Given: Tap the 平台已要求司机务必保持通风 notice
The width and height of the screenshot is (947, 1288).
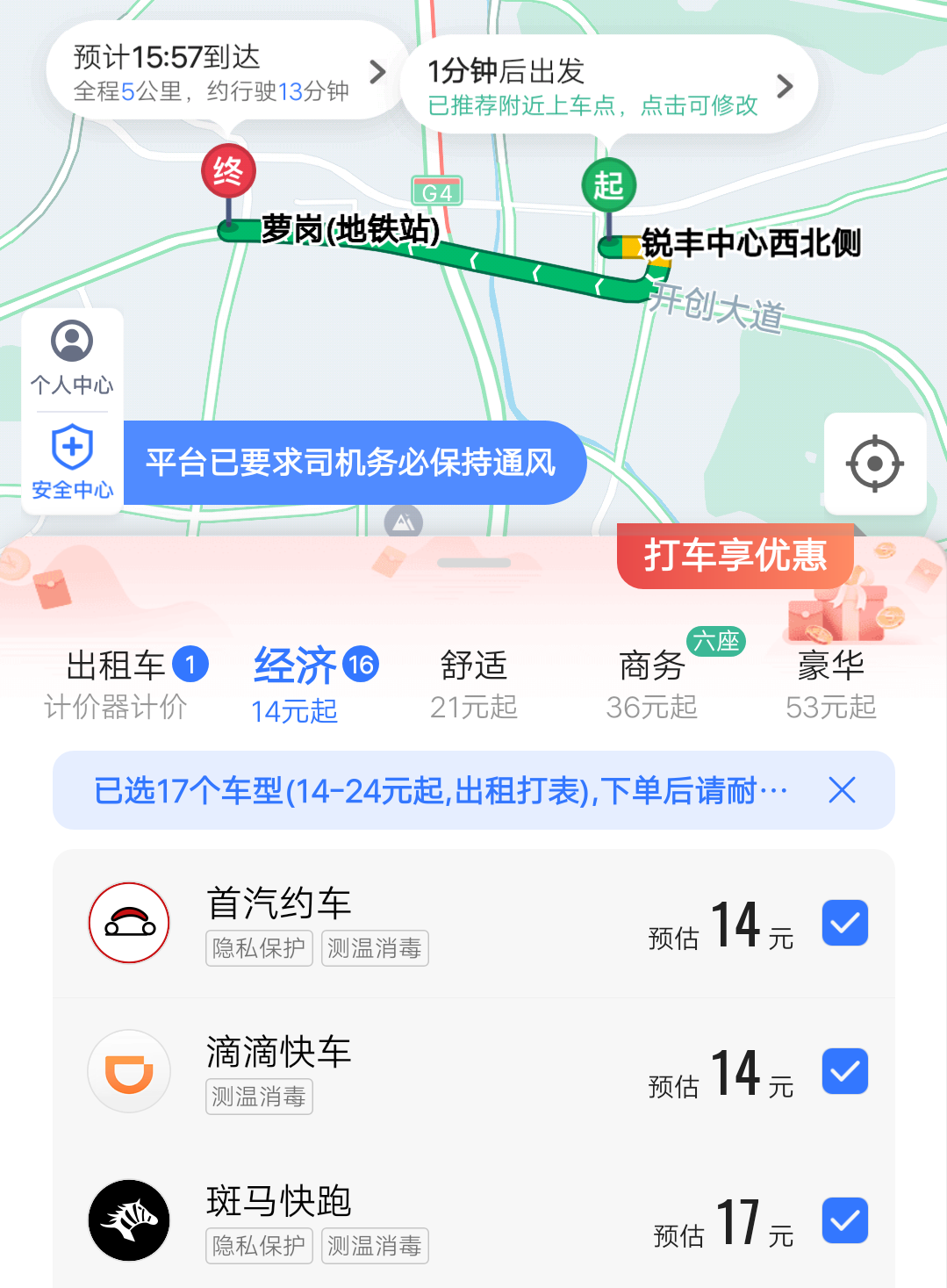Looking at the screenshot, I should point(351,463).
